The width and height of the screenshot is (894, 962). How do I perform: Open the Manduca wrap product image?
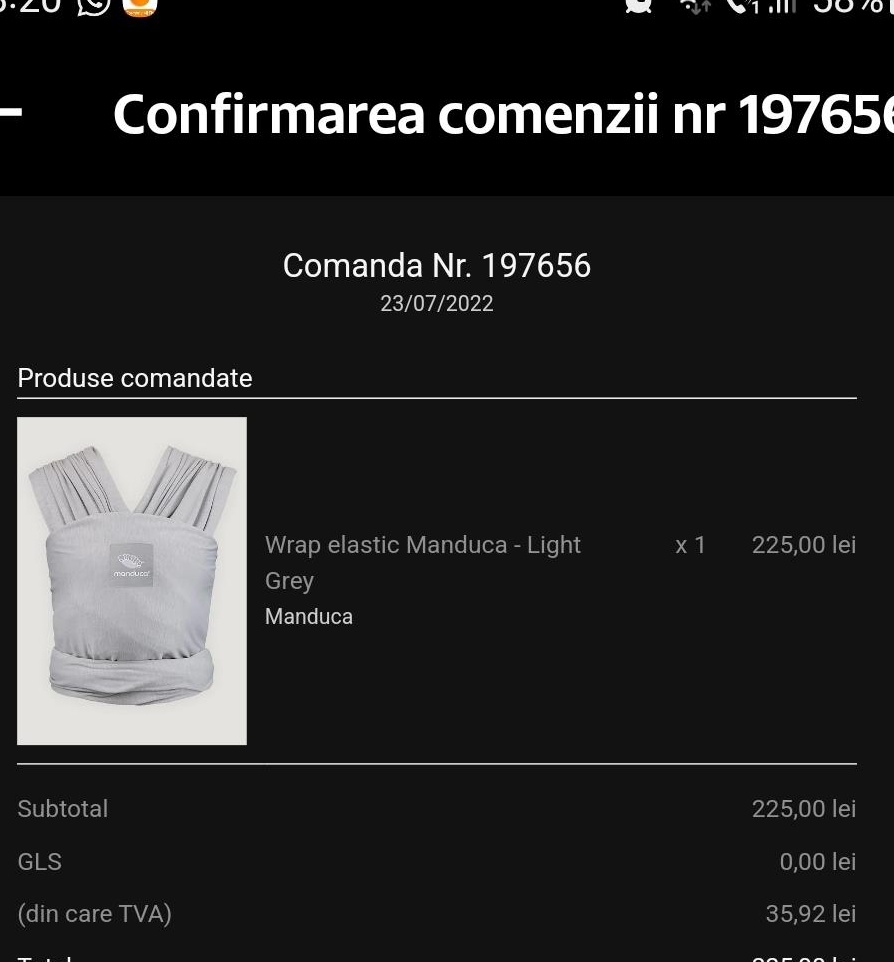point(132,581)
